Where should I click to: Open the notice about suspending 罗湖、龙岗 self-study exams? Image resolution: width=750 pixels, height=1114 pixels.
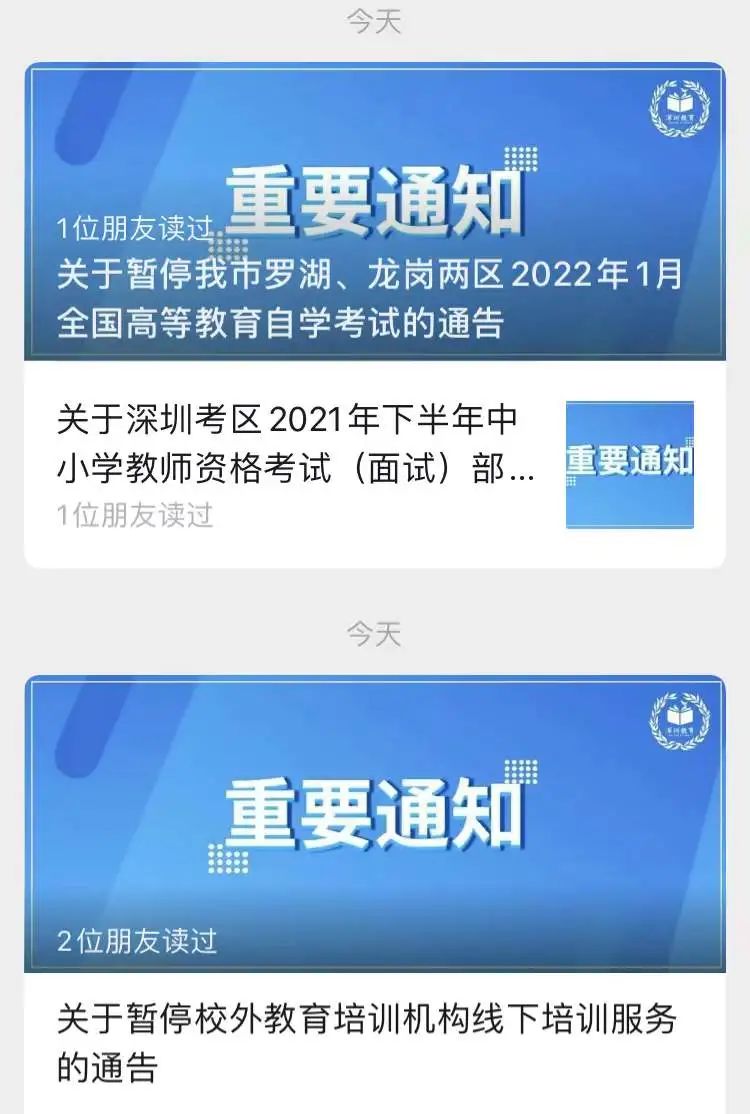(370, 298)
